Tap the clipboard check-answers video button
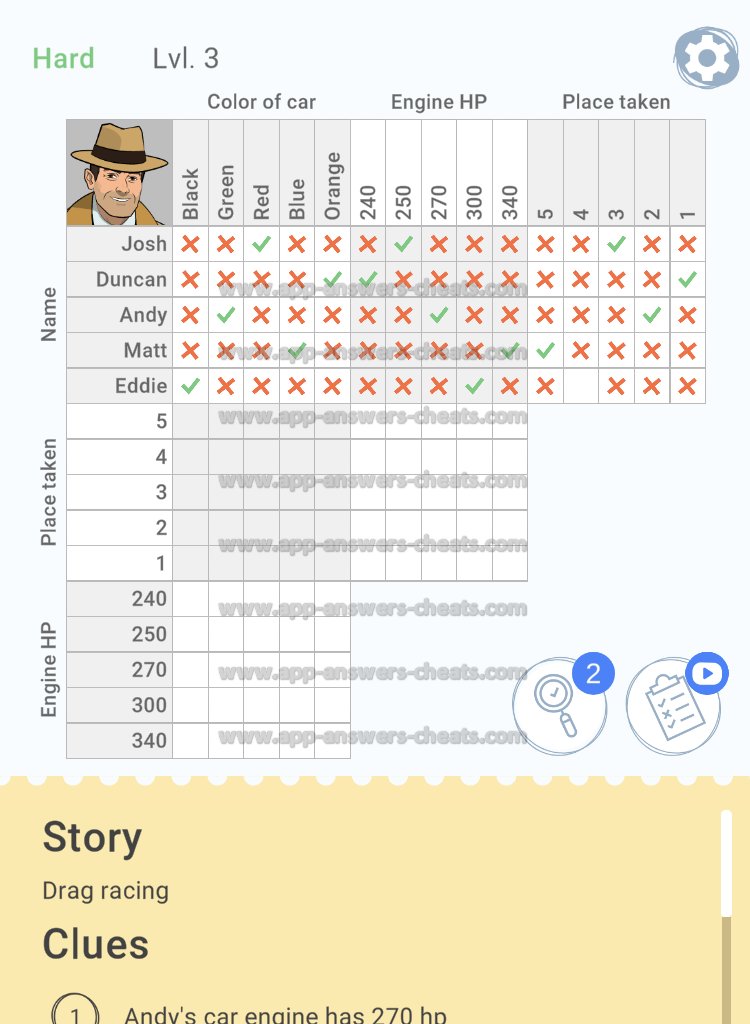The width and height of the screenshot is (750, 1024). [x=673, y=704]
